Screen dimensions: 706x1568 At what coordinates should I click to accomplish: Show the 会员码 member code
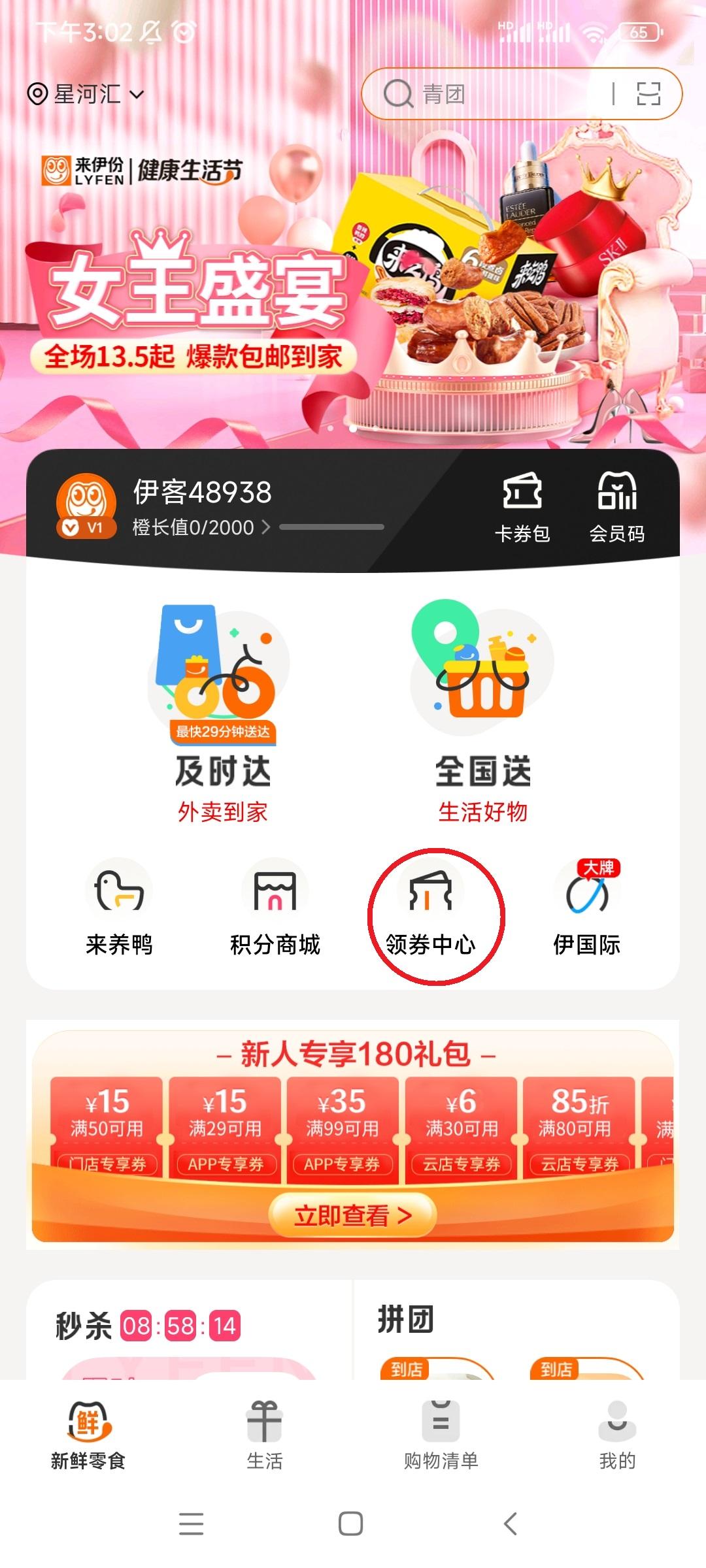[617, 508]
